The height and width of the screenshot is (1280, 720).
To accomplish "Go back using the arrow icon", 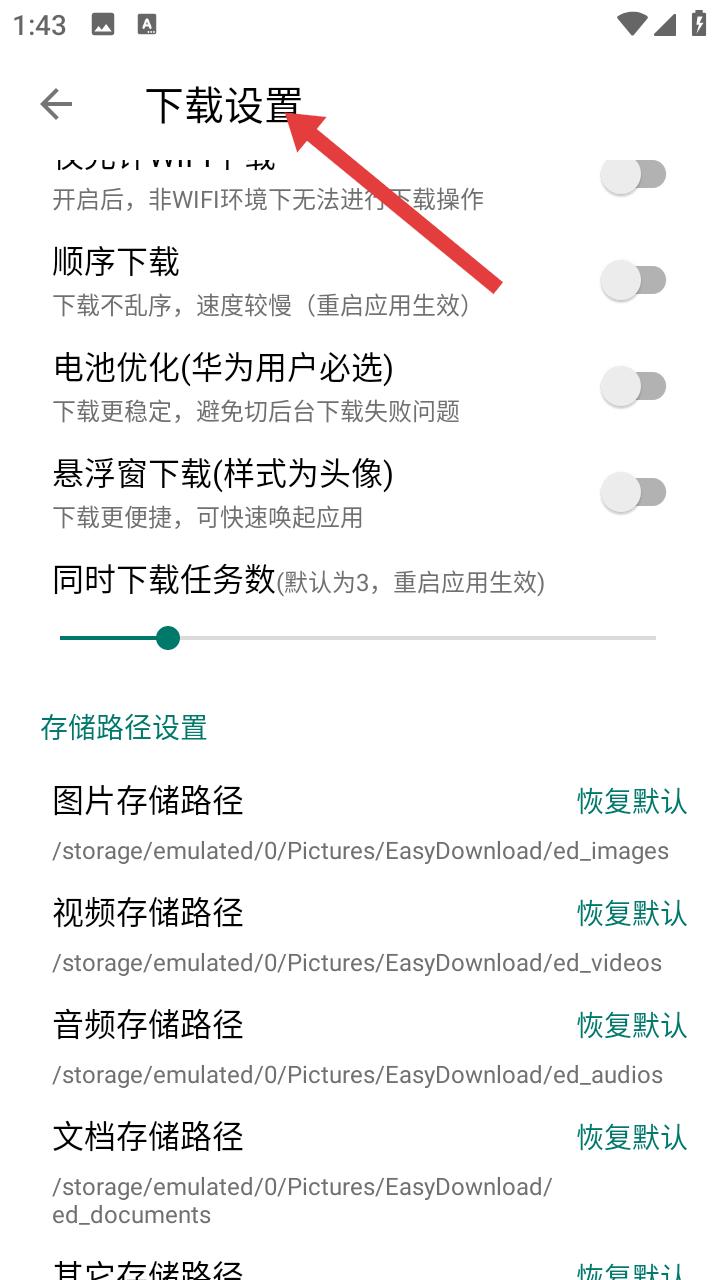I will click(x=56, y=104).
